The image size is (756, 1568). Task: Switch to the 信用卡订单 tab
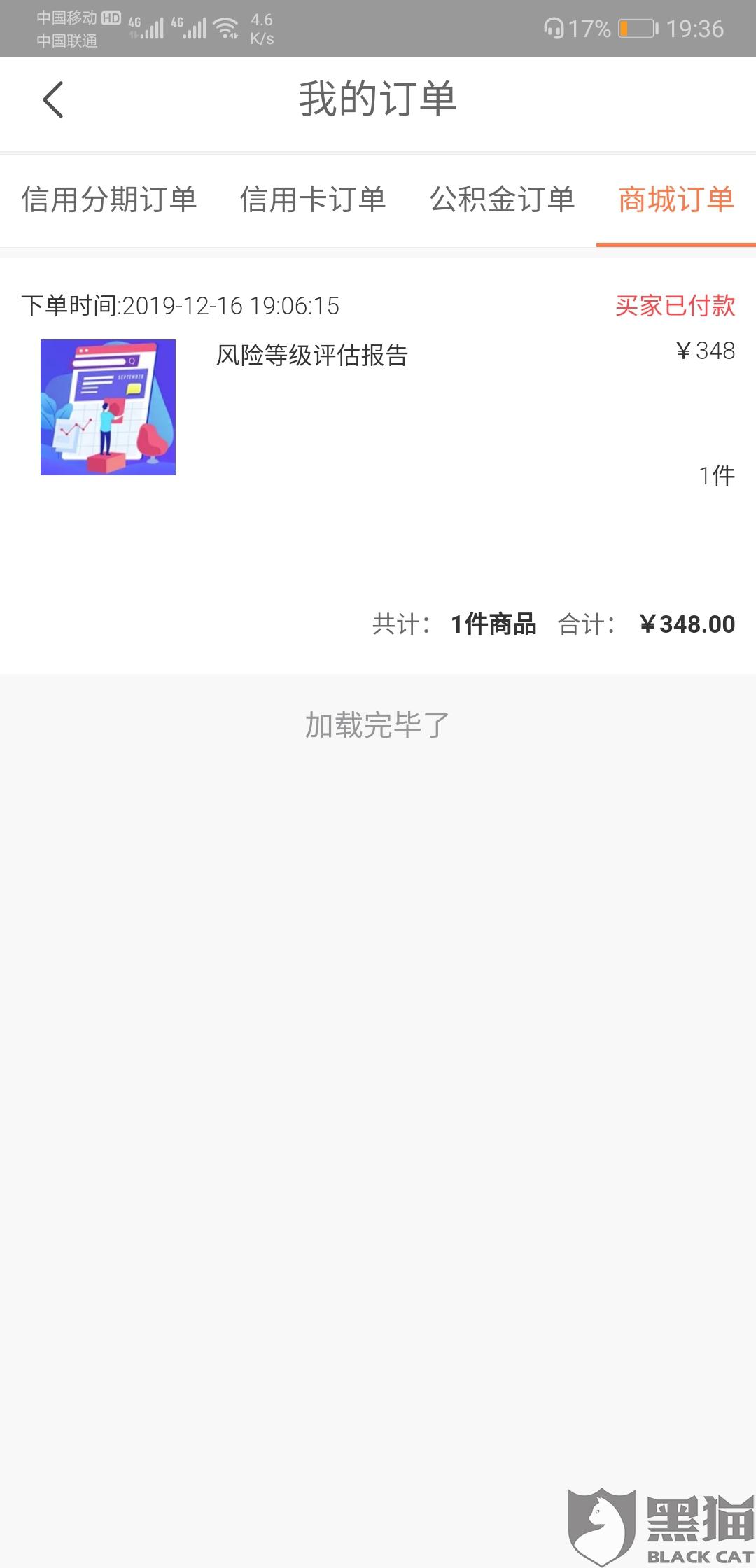coord(313,199)
